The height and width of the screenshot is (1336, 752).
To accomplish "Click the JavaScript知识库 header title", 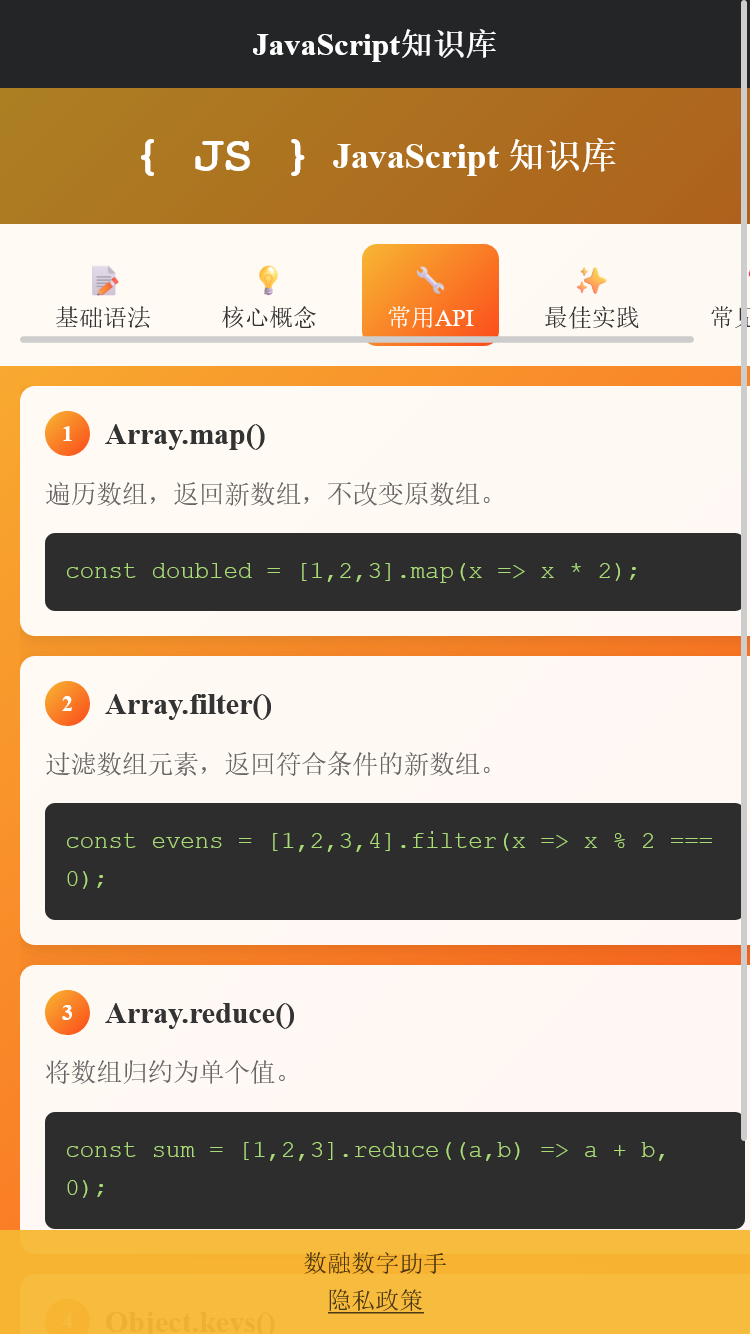I will [x=375, y=43].
